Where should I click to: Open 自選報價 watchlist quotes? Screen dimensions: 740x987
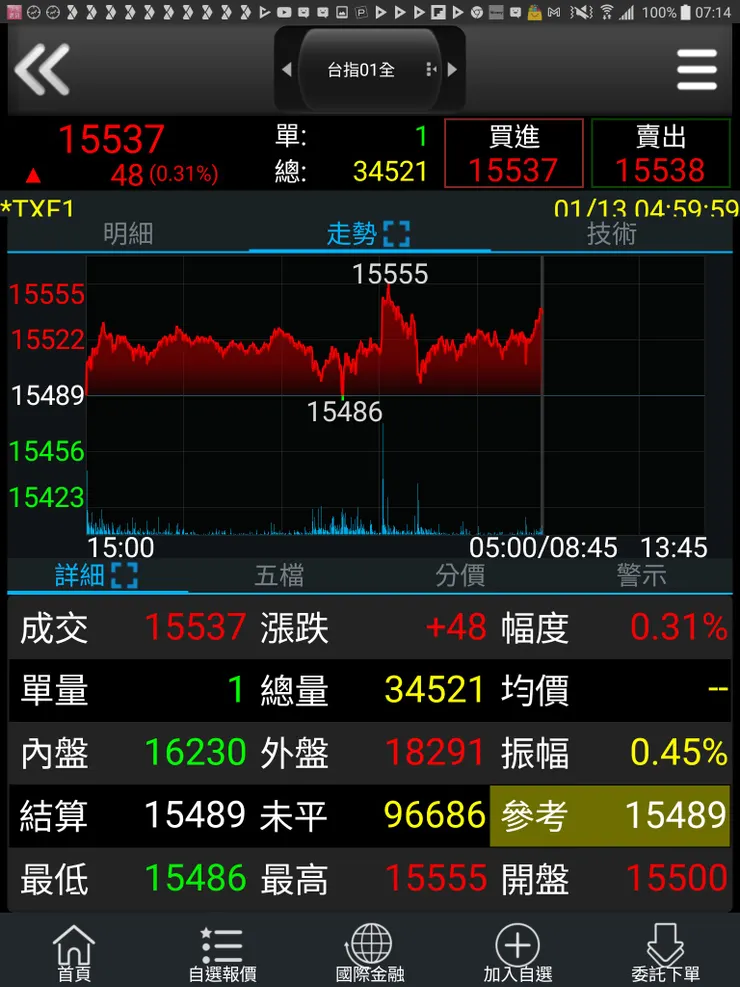click(222, 952)
